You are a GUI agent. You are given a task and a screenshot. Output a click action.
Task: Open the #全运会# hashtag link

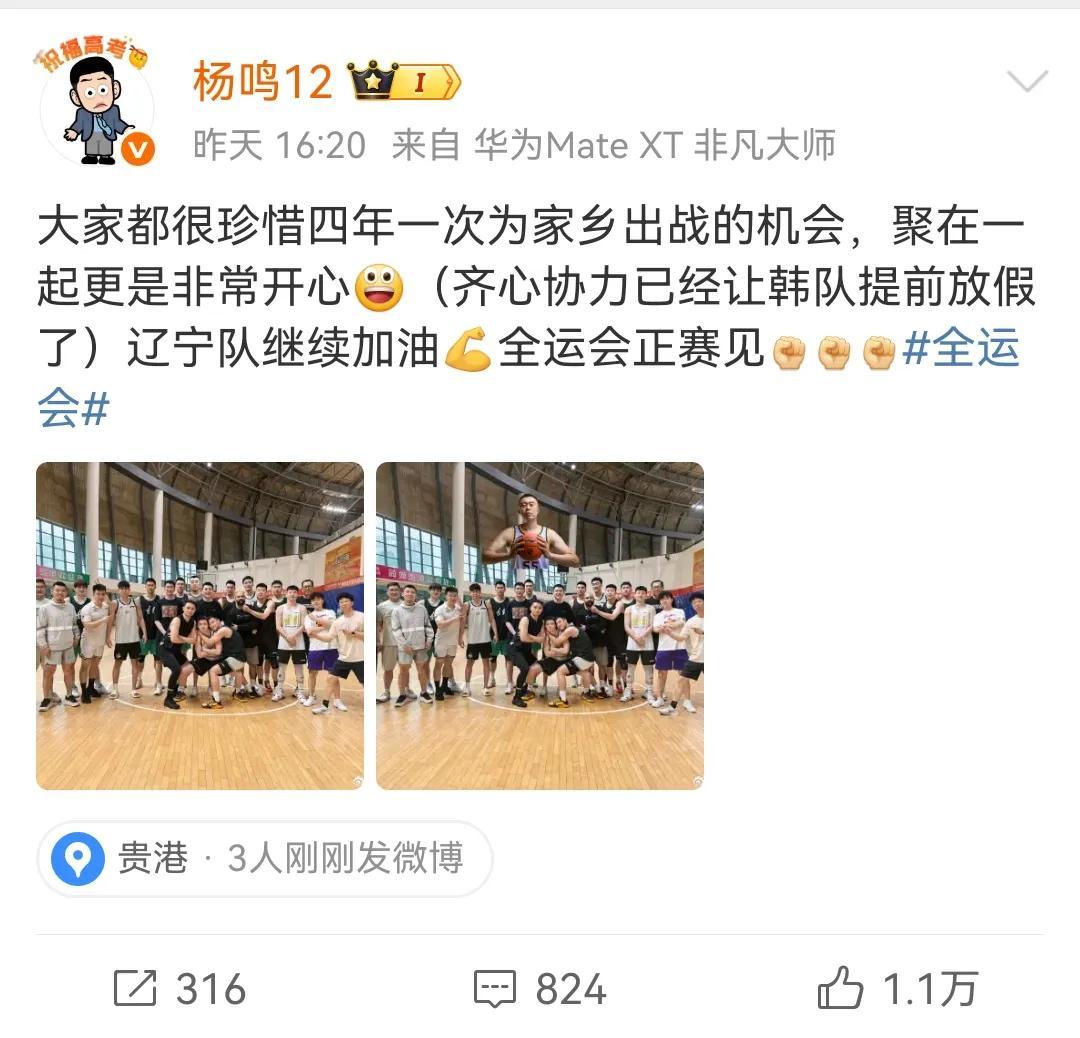(960, 351)
